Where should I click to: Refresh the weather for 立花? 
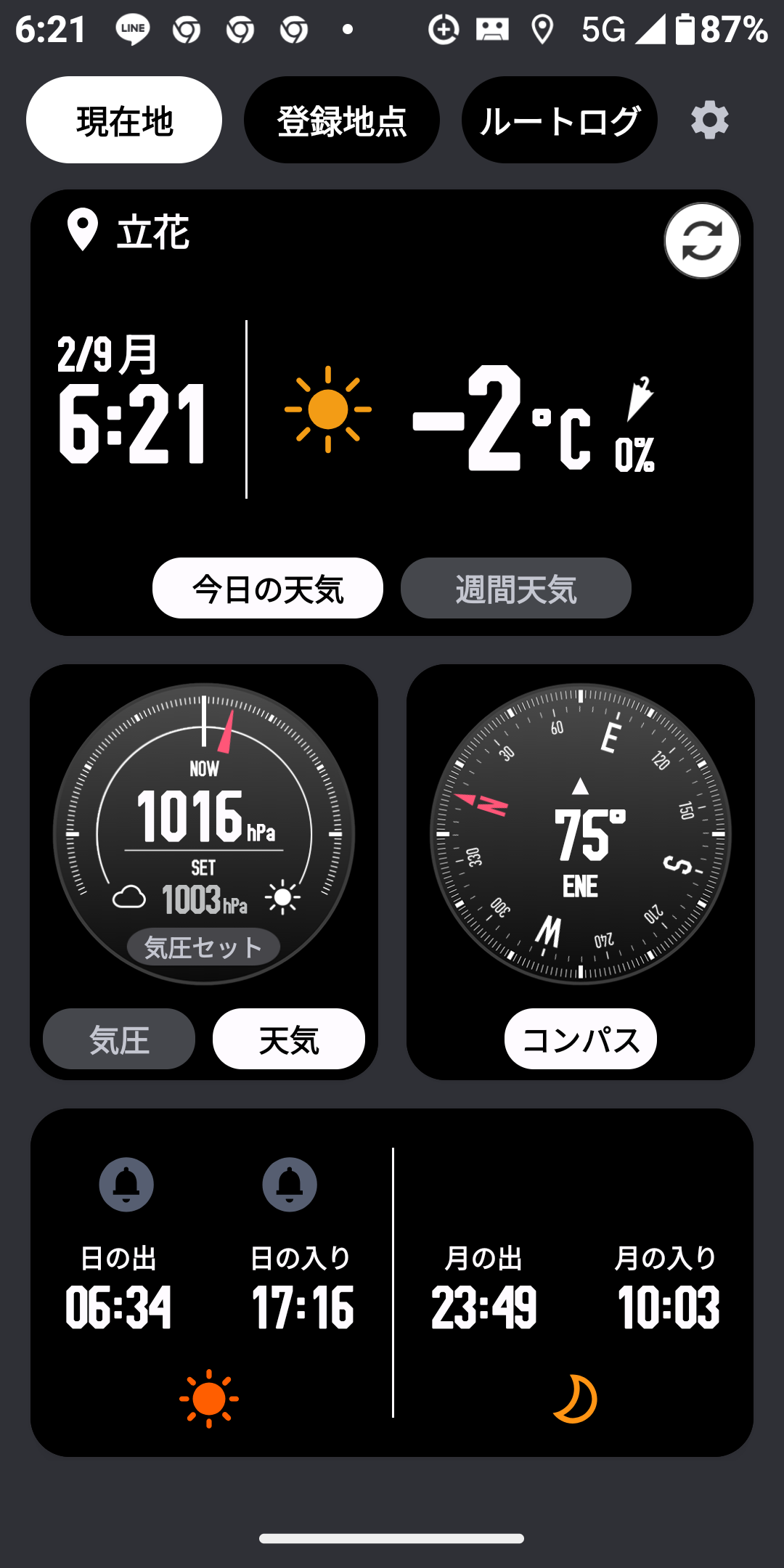coord(701,240)
